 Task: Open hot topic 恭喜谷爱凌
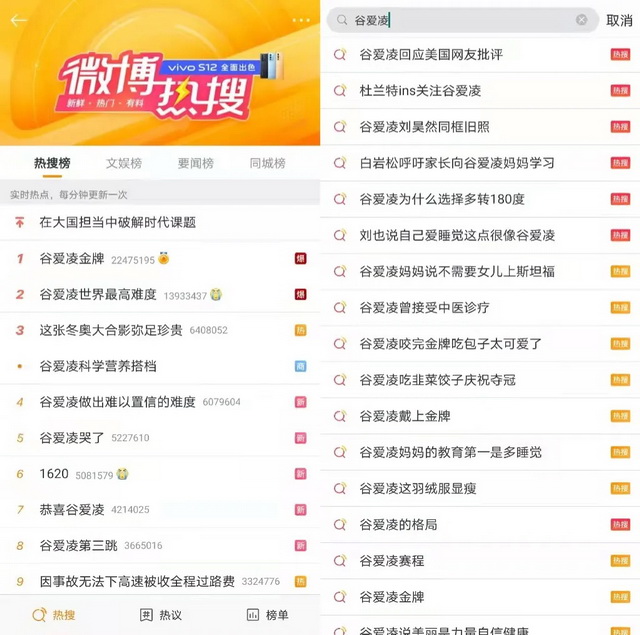click(x=72, y=509)
